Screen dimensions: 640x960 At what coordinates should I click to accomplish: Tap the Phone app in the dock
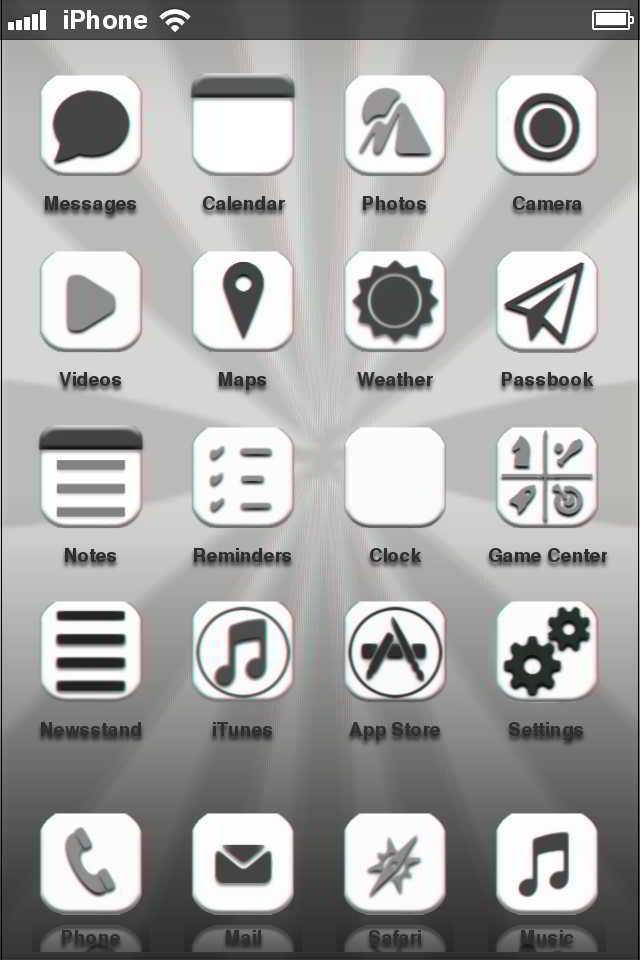[x=91, y=864]
